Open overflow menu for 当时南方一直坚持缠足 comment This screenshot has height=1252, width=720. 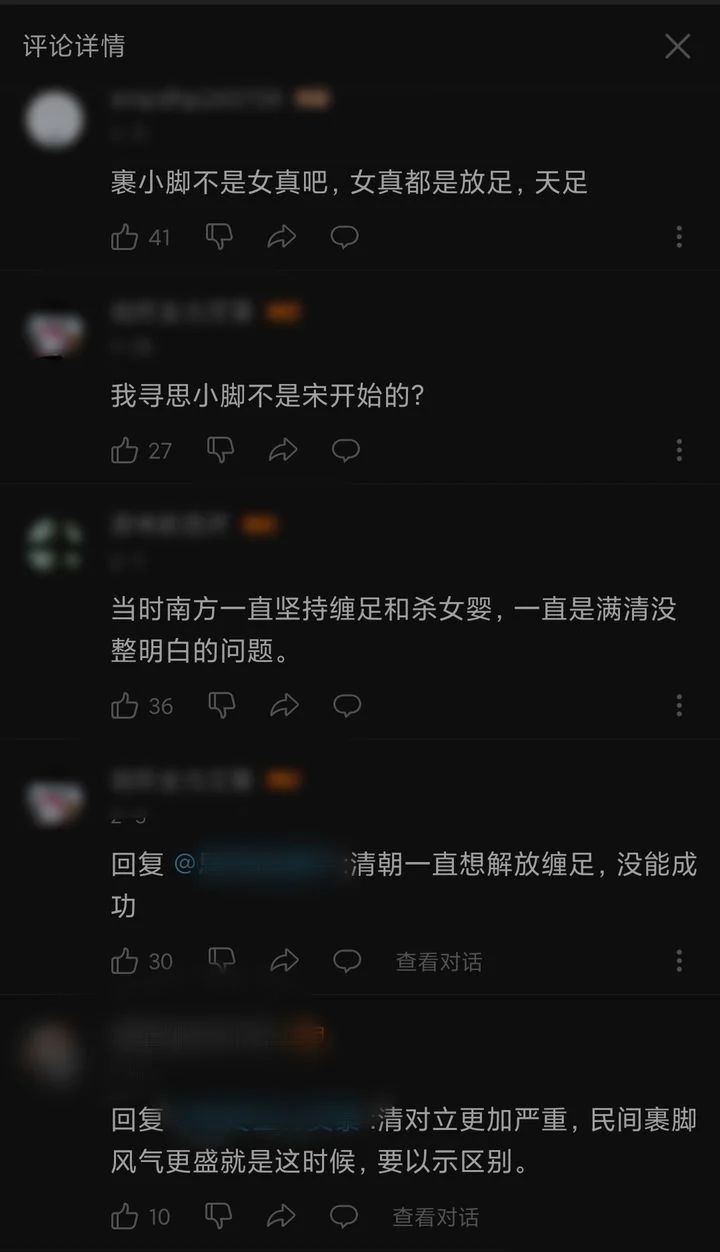point(679,706)
